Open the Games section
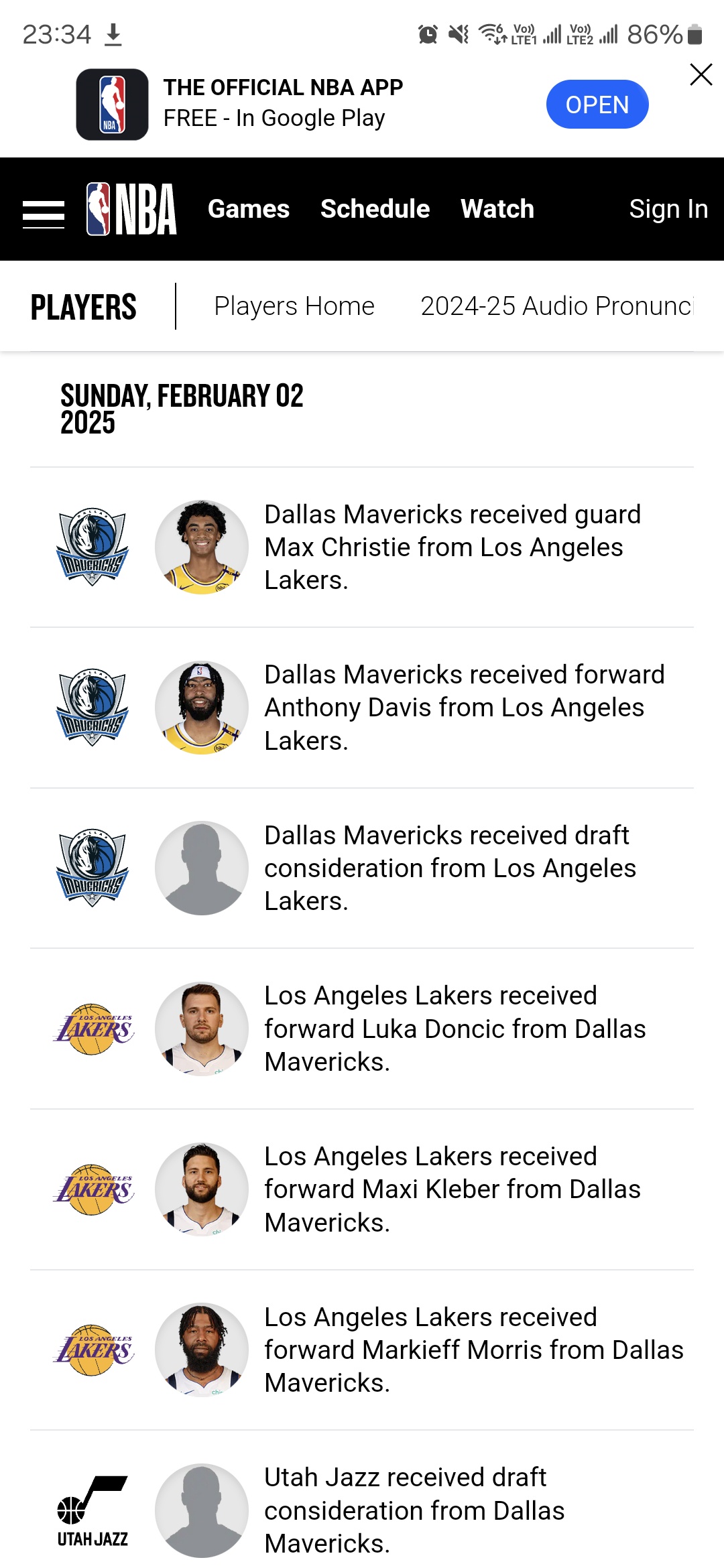The width and height of the screenshot is (724, 1568). 249,209
